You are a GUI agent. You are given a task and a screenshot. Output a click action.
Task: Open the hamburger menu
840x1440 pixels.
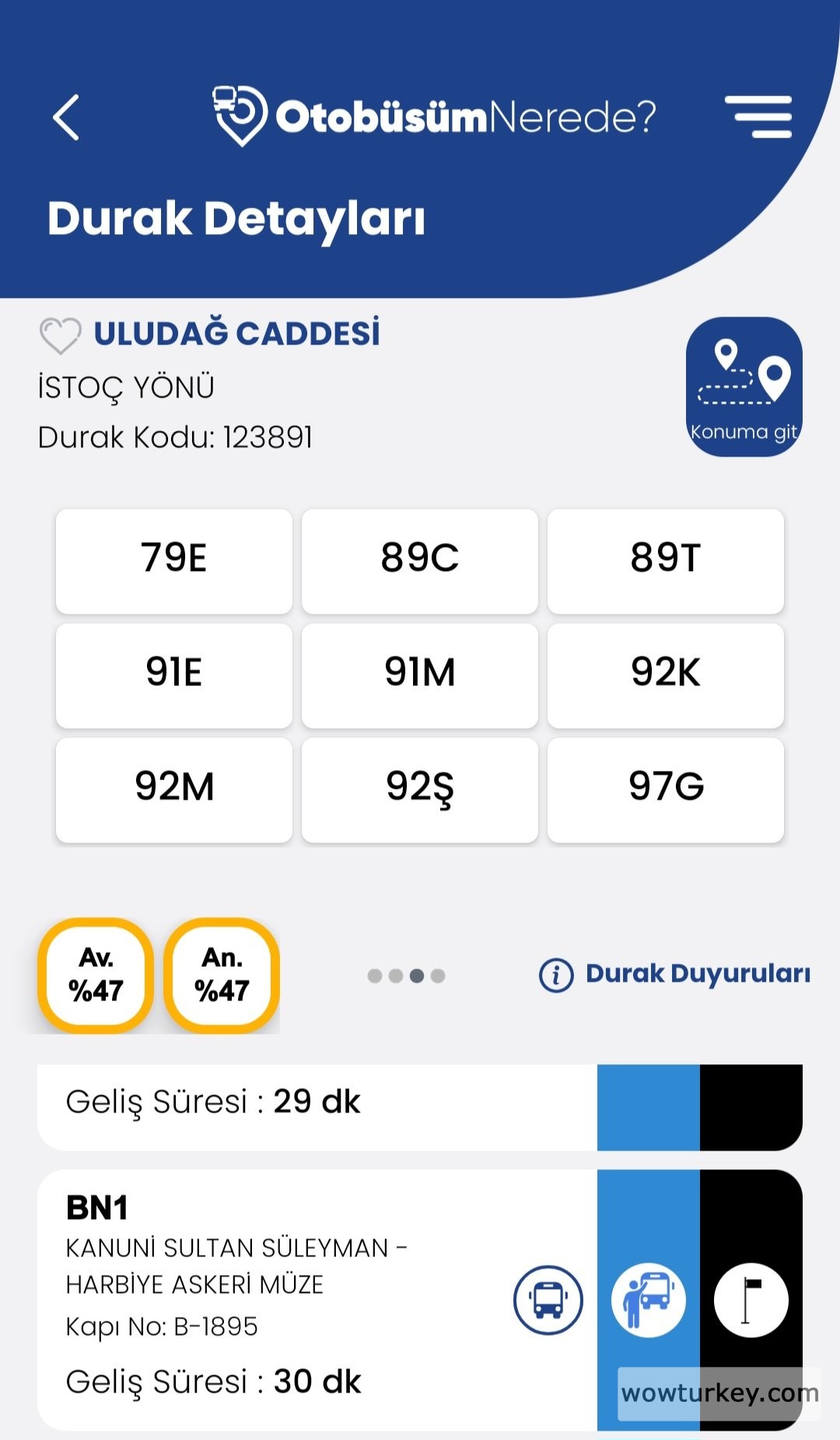coord(758,117)
